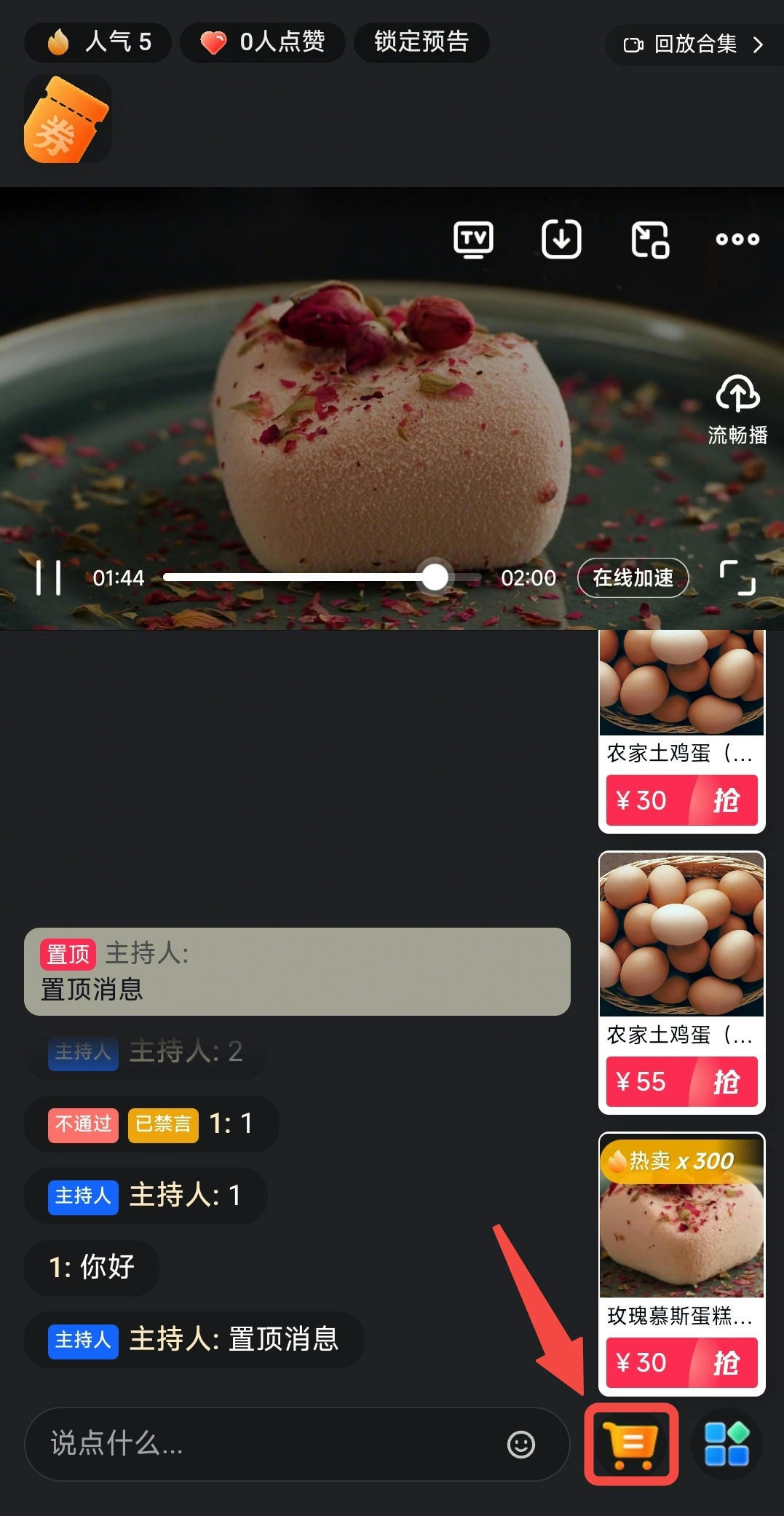This screenshot has width=784, height=1516.
Task: Open 回放合集 replay collection
Action: click(x=694, y=44)
